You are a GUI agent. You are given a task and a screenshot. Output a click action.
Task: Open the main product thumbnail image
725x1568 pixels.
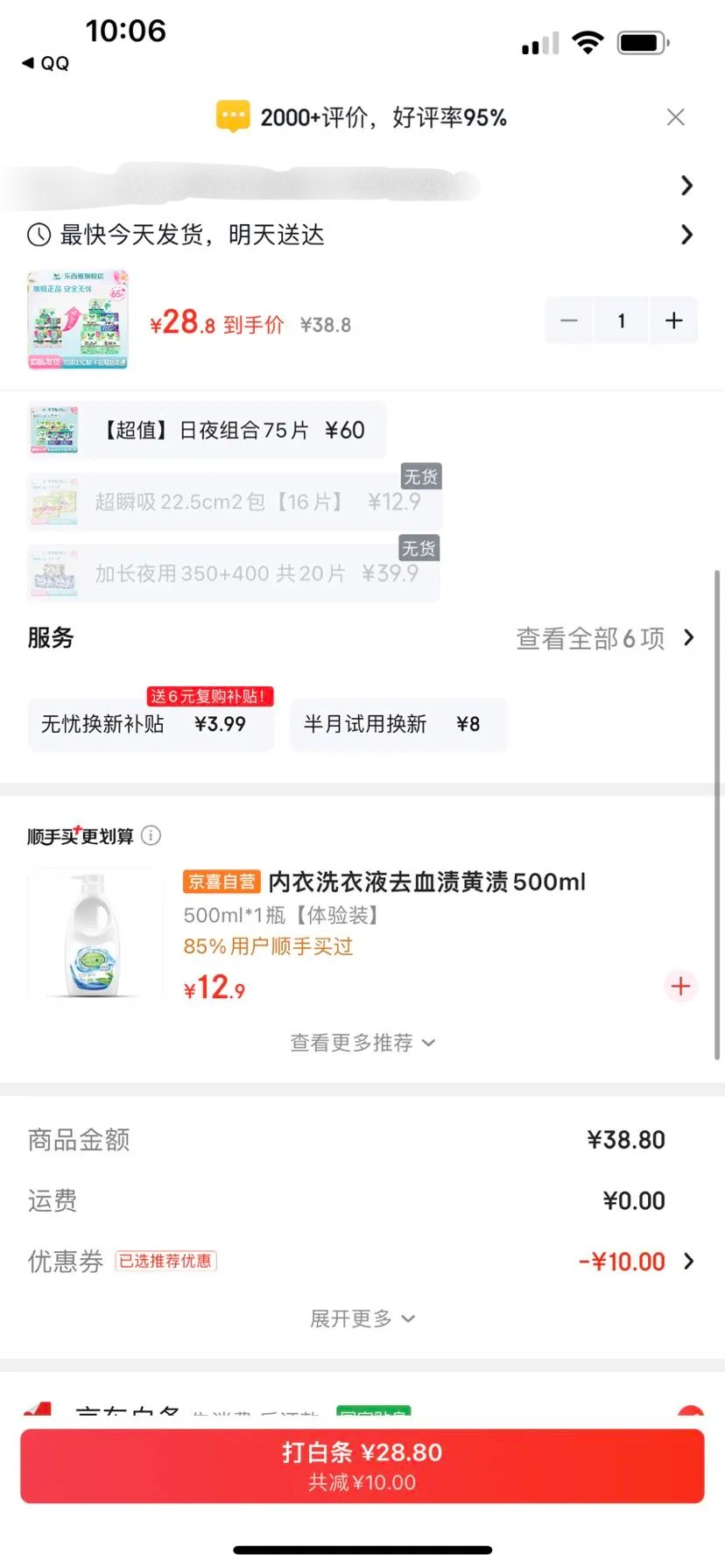[78, 320]
